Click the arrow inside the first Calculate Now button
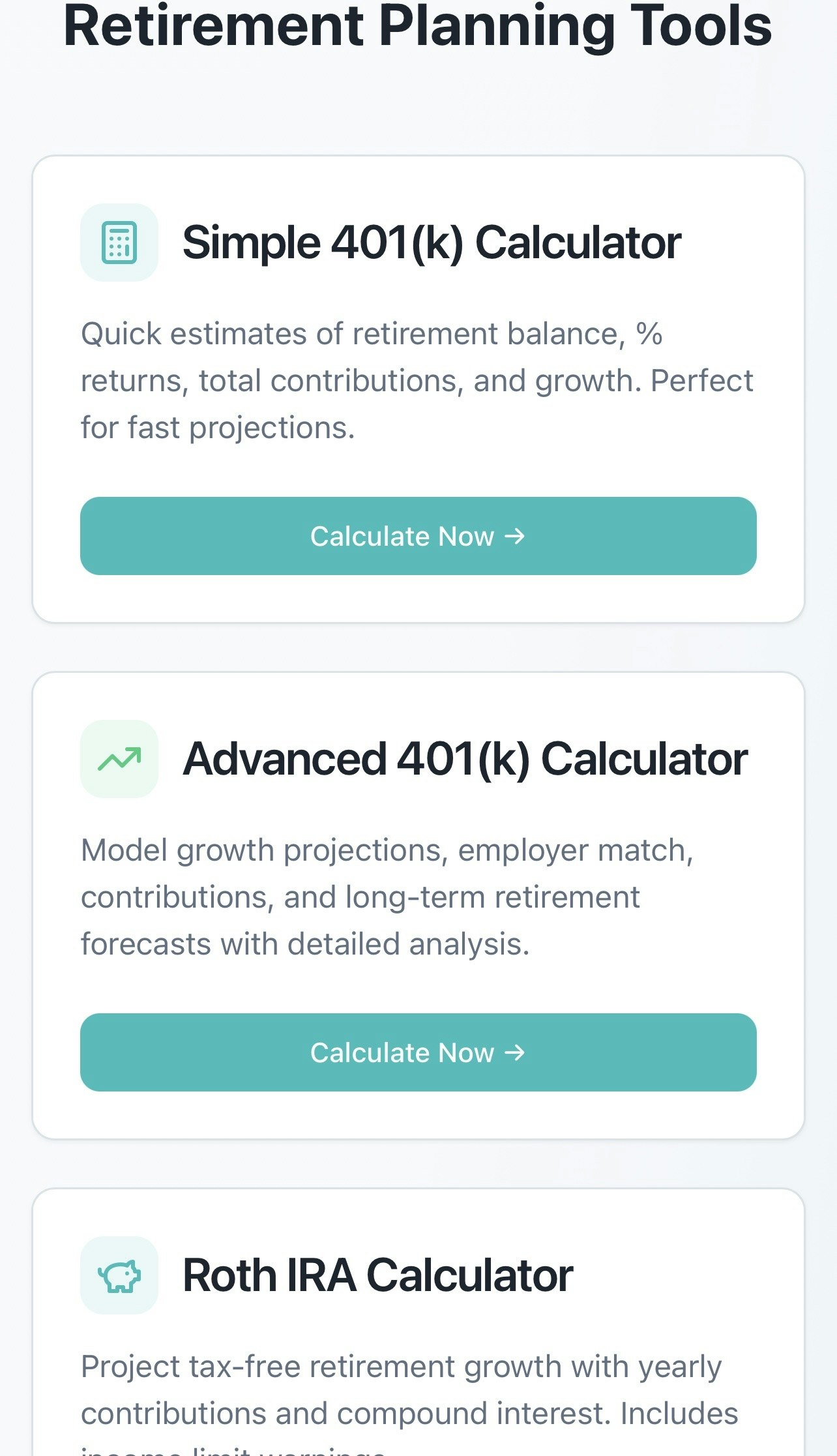The image size is (837, 1456). click(x=516, y=536)
